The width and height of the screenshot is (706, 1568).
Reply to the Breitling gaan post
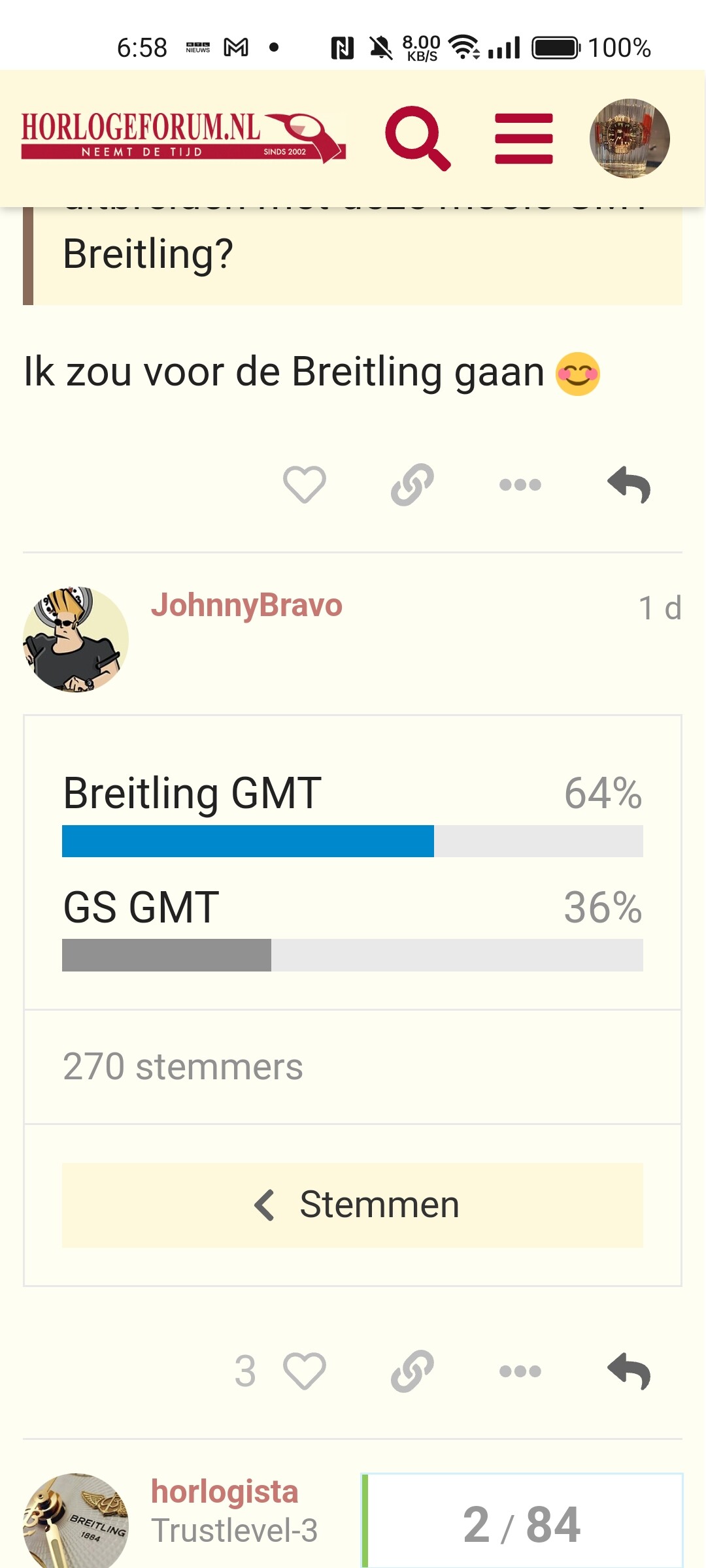(629, 485)
